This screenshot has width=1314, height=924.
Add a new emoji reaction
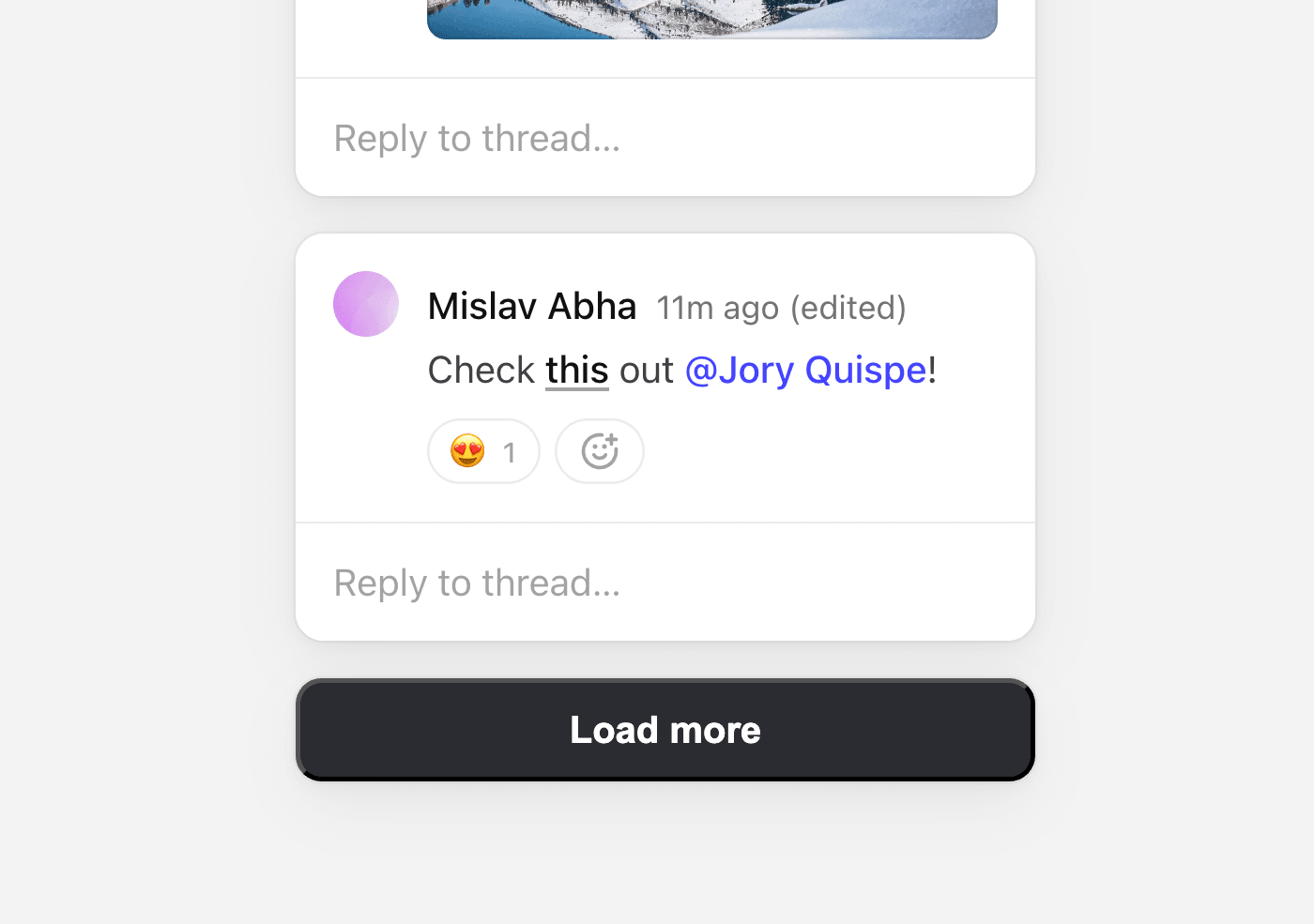tap(599, 451)
